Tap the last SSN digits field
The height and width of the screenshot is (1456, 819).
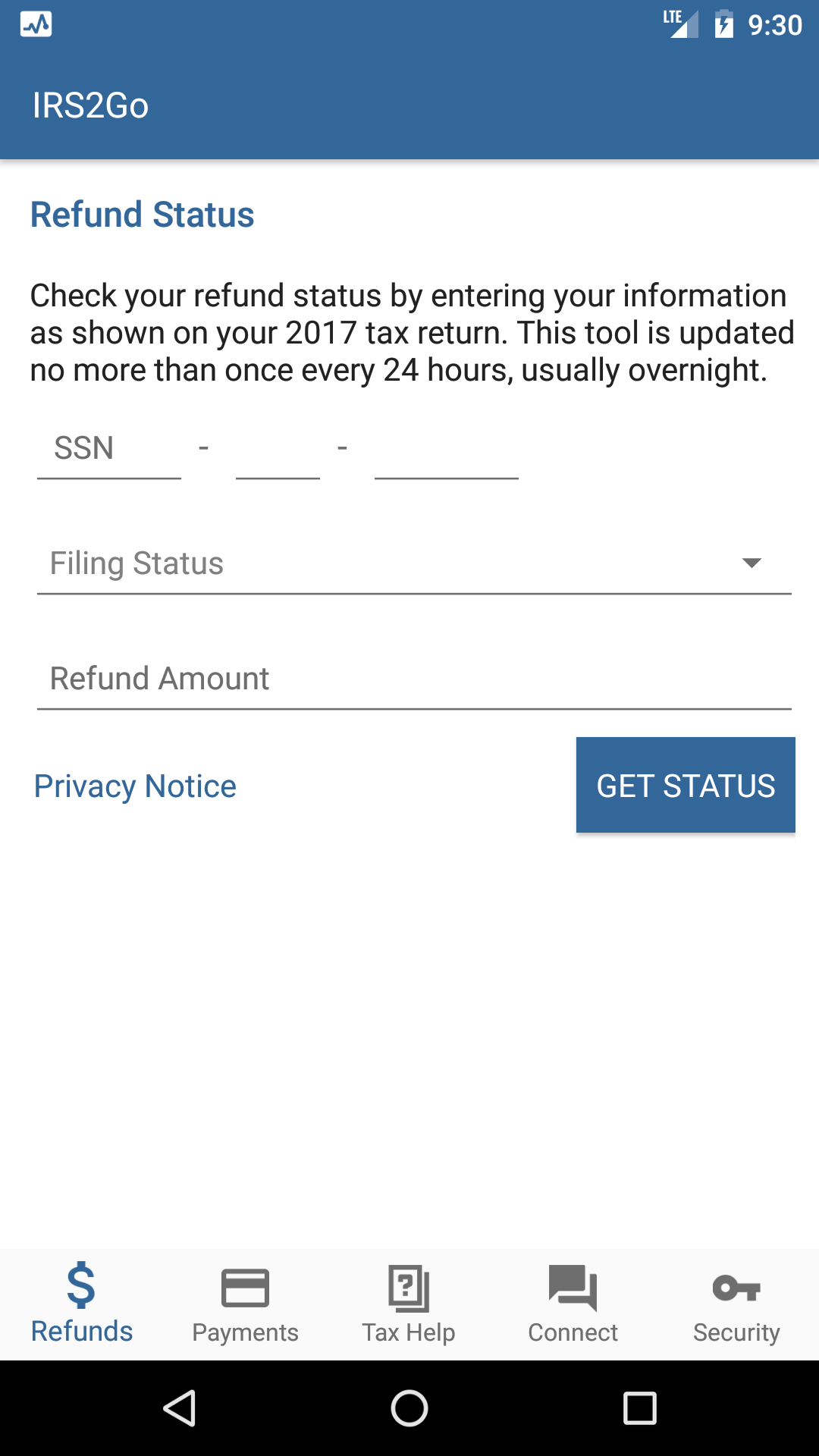pos(446,450)
